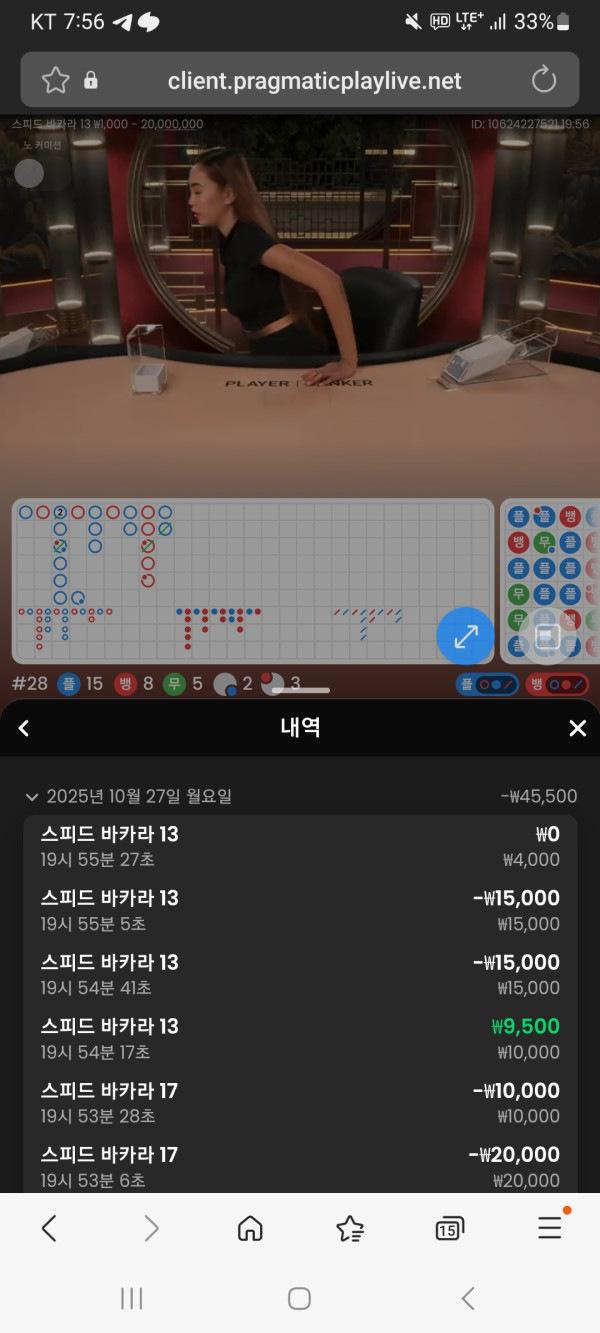This screenshot has width=600, height=1333.
Task: Expand the roadmap to fullscreen
Action: 466,636
